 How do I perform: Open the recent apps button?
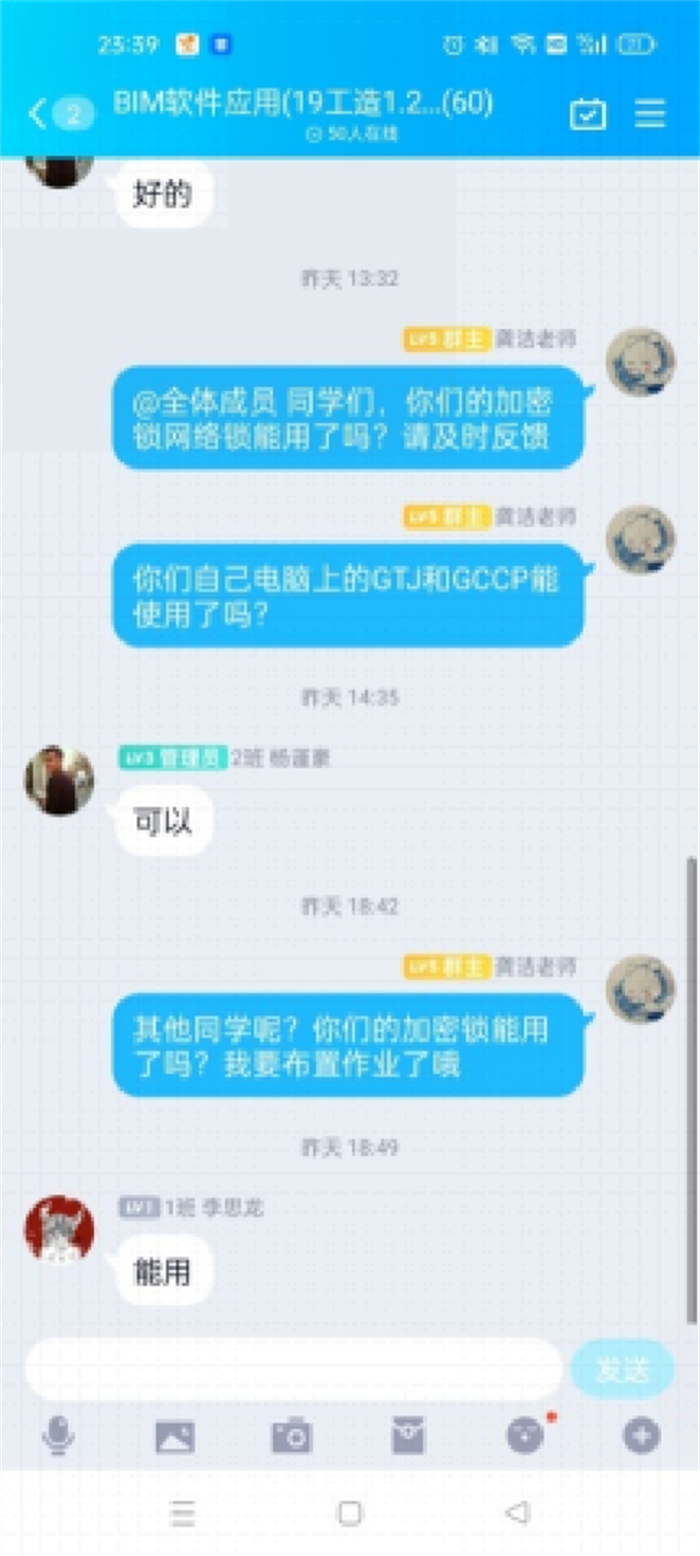(182, 1513)
